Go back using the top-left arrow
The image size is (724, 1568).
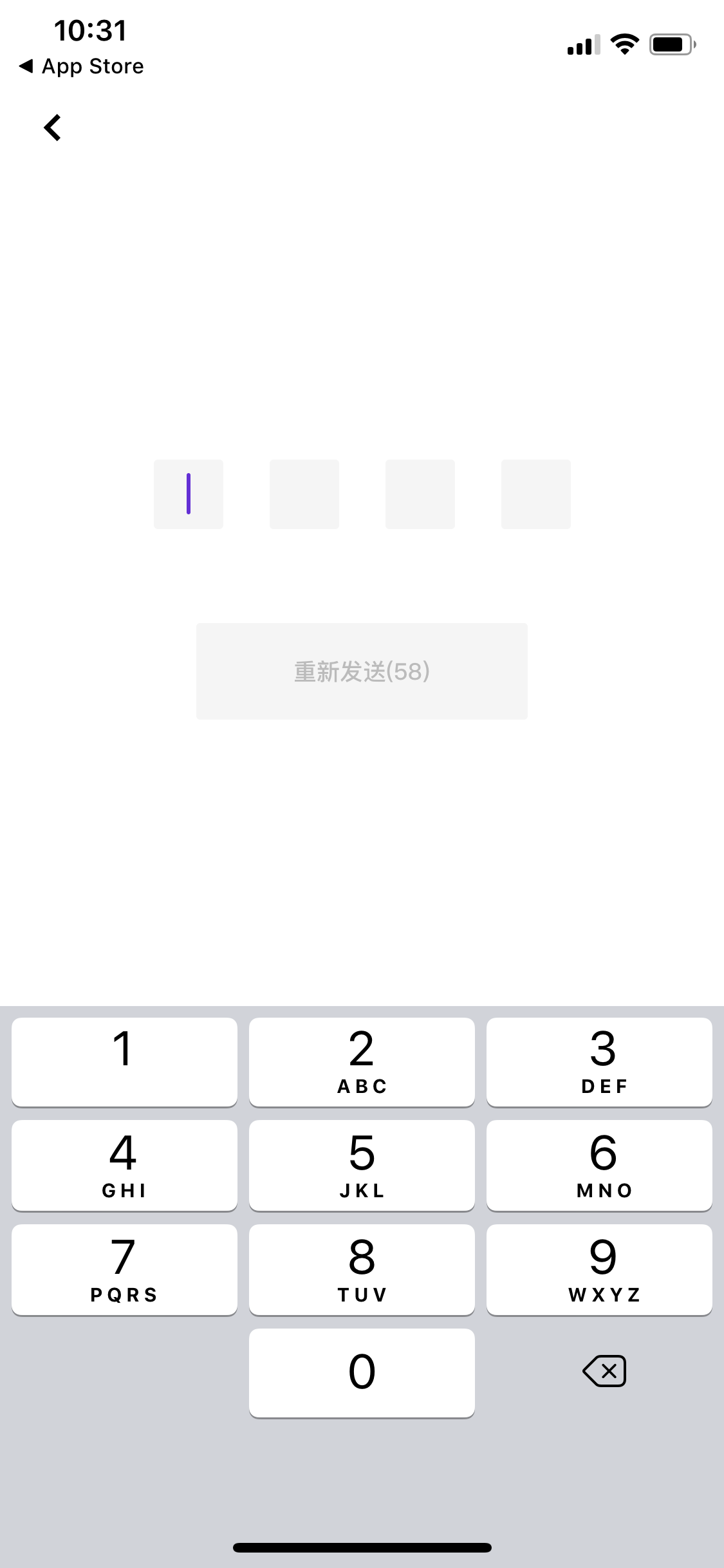point(53,127)
